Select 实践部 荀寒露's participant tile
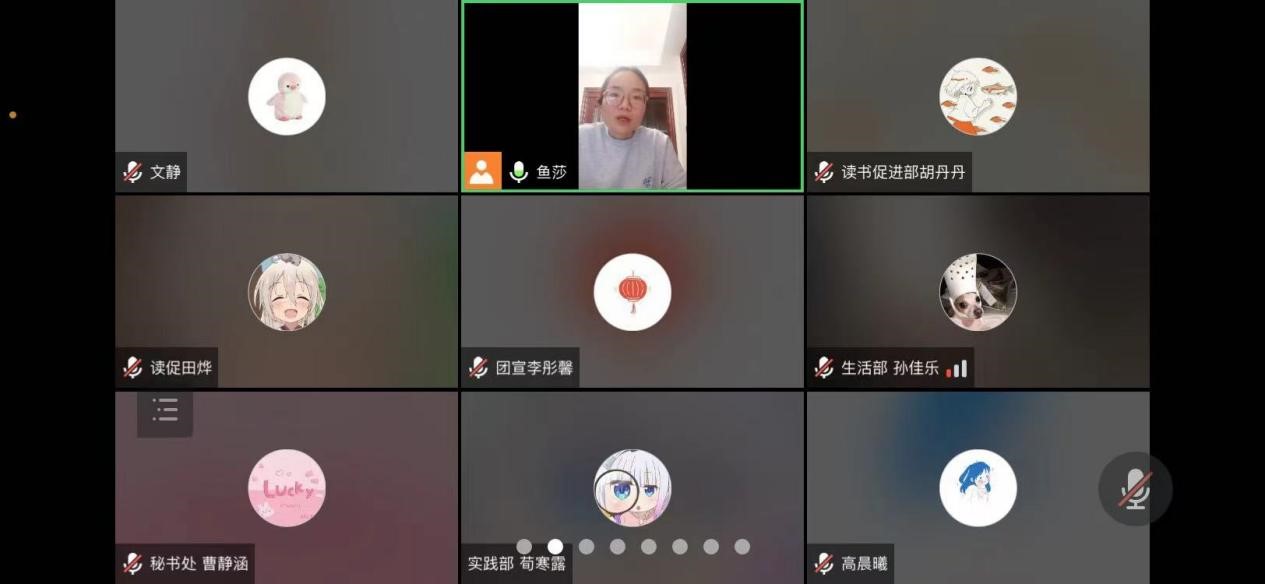Screen dimensions: 1265x584 [x=632, y=487]
